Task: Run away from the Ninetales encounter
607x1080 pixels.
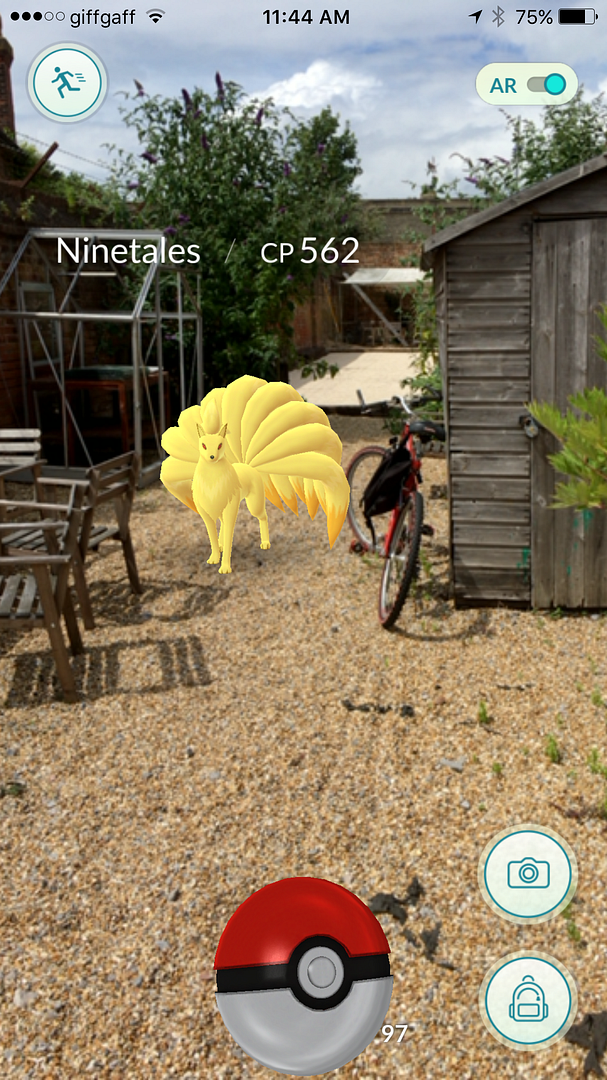Action: pos(68,83)
